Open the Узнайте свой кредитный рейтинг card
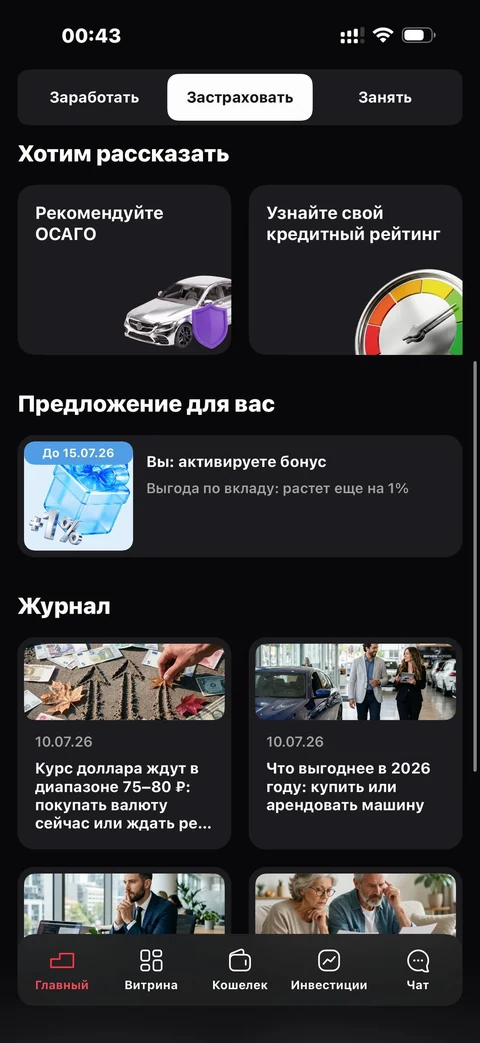The height and width of the screenshot is (1043, 480). (356, 270)
